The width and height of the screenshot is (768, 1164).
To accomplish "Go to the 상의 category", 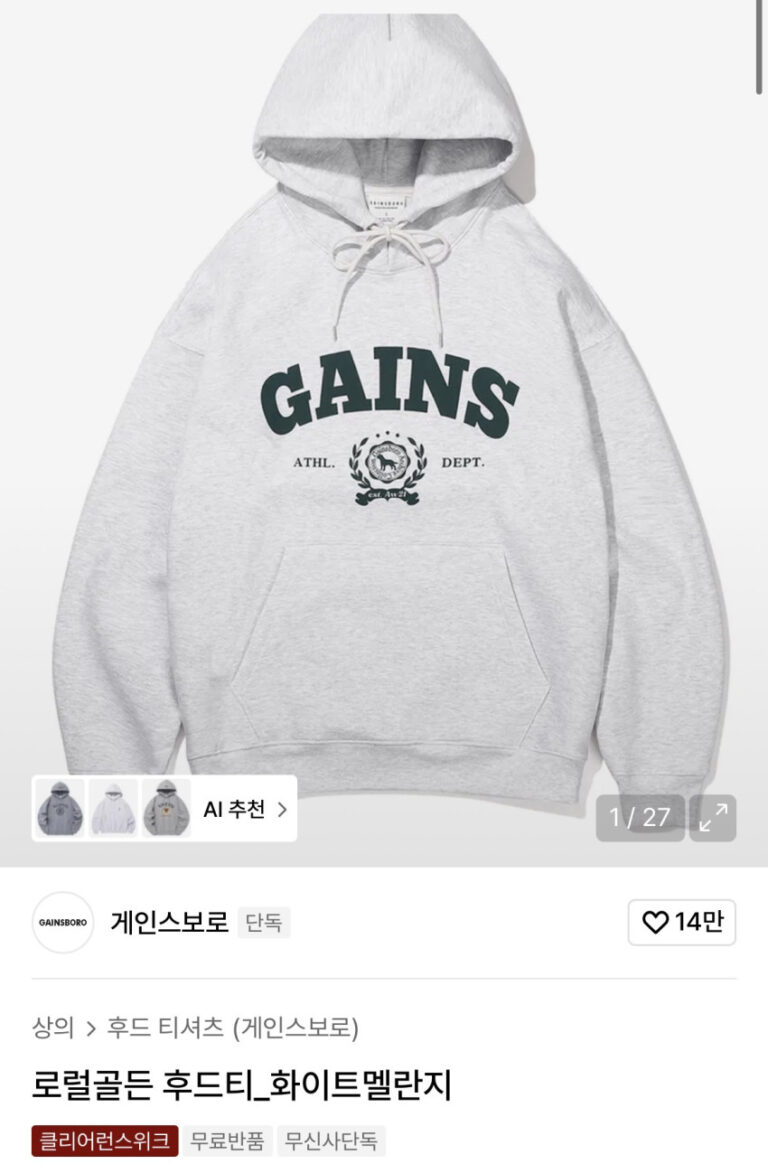I will [x=53, y=1027].
